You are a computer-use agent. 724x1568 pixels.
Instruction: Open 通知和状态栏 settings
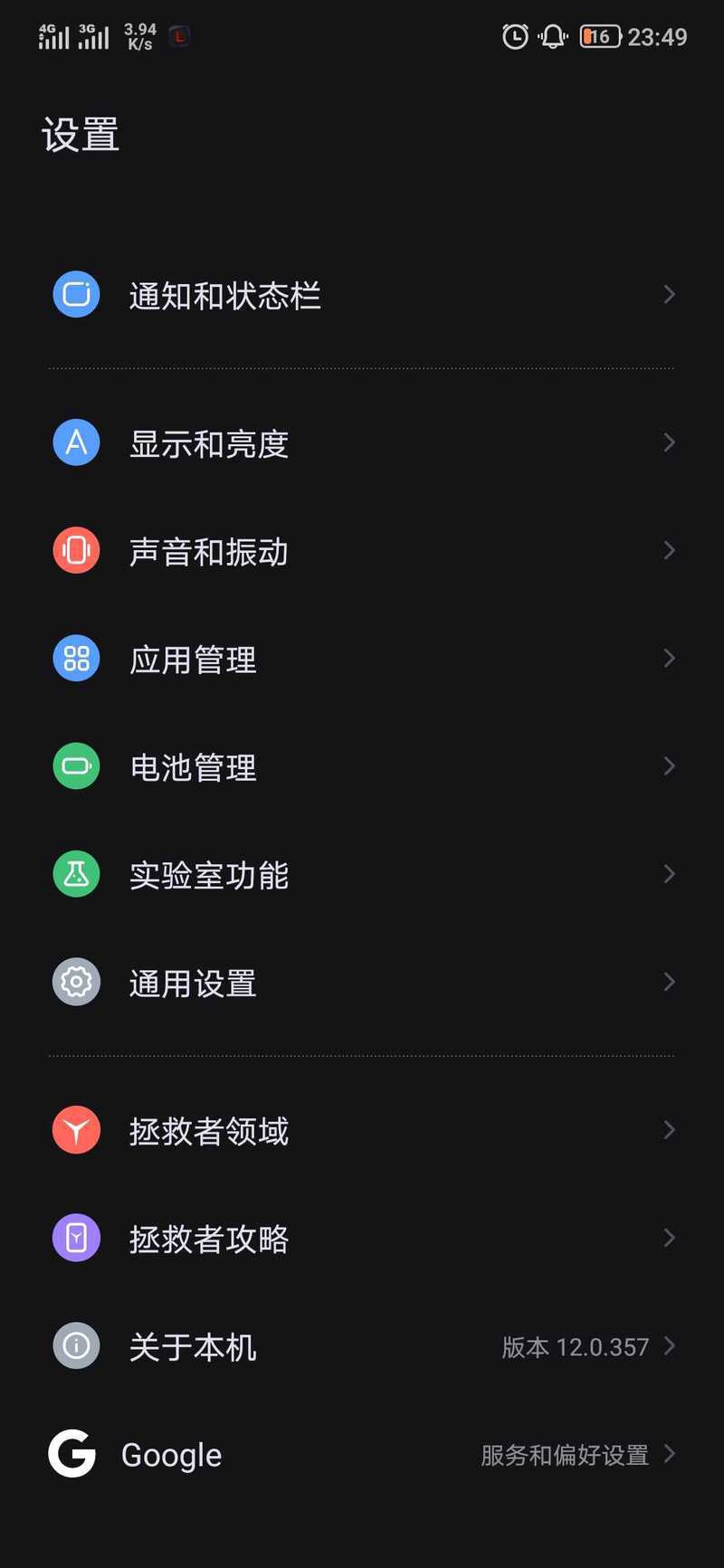click(x=362, y=295)
